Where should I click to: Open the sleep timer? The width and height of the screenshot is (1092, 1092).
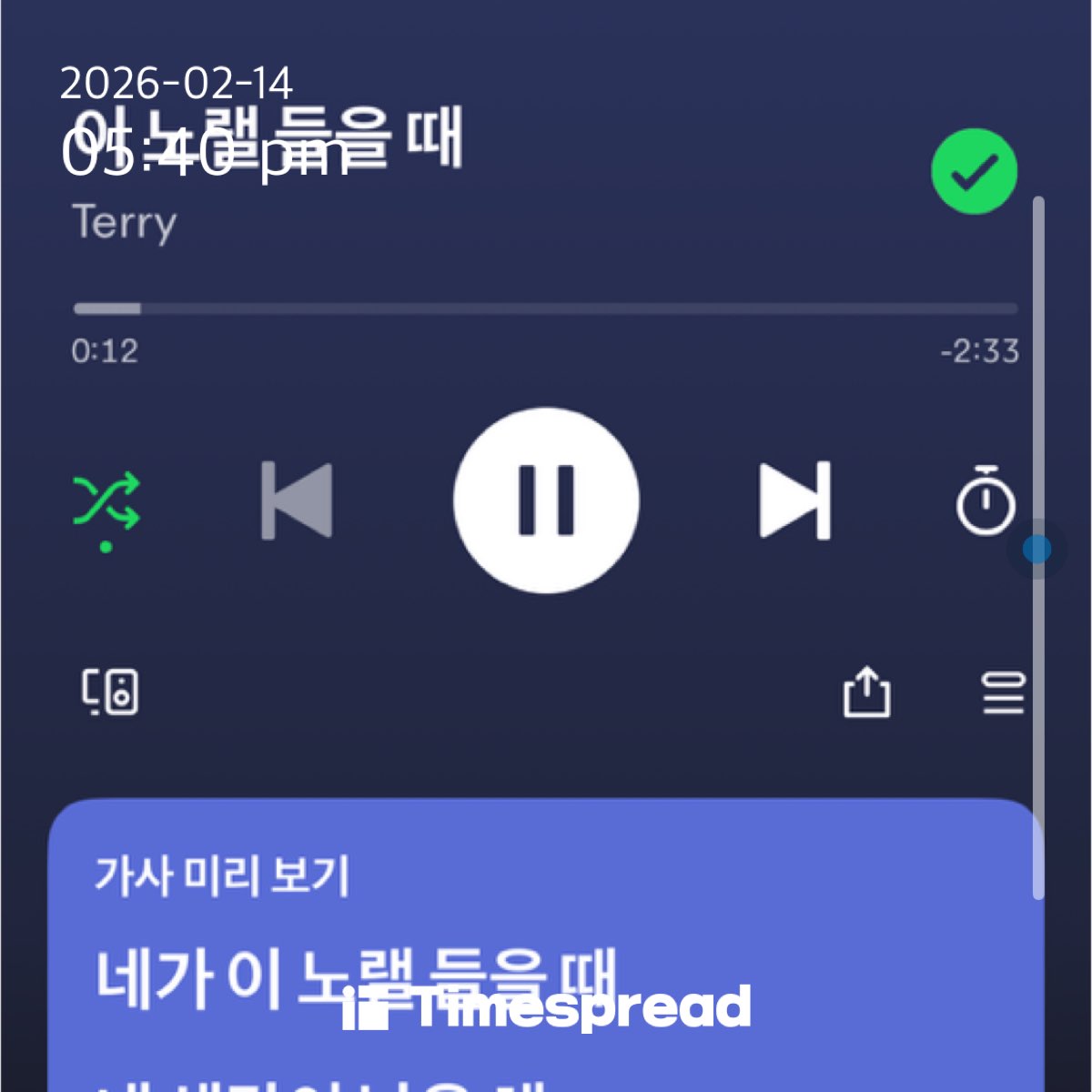(986, 500)
